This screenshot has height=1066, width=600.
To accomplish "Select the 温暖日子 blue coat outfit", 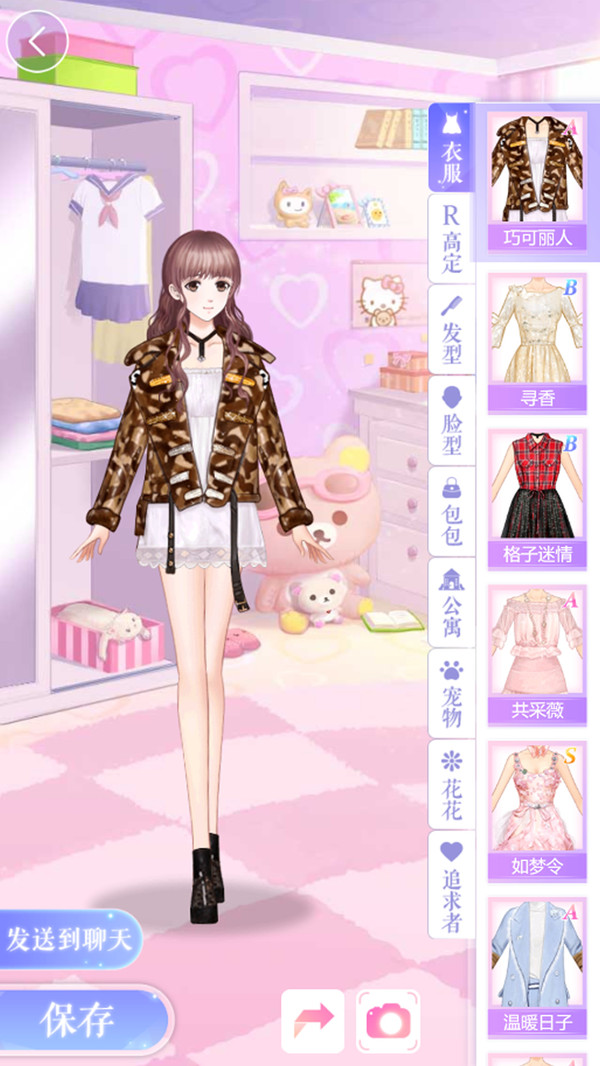I will [x=536, y=965].
